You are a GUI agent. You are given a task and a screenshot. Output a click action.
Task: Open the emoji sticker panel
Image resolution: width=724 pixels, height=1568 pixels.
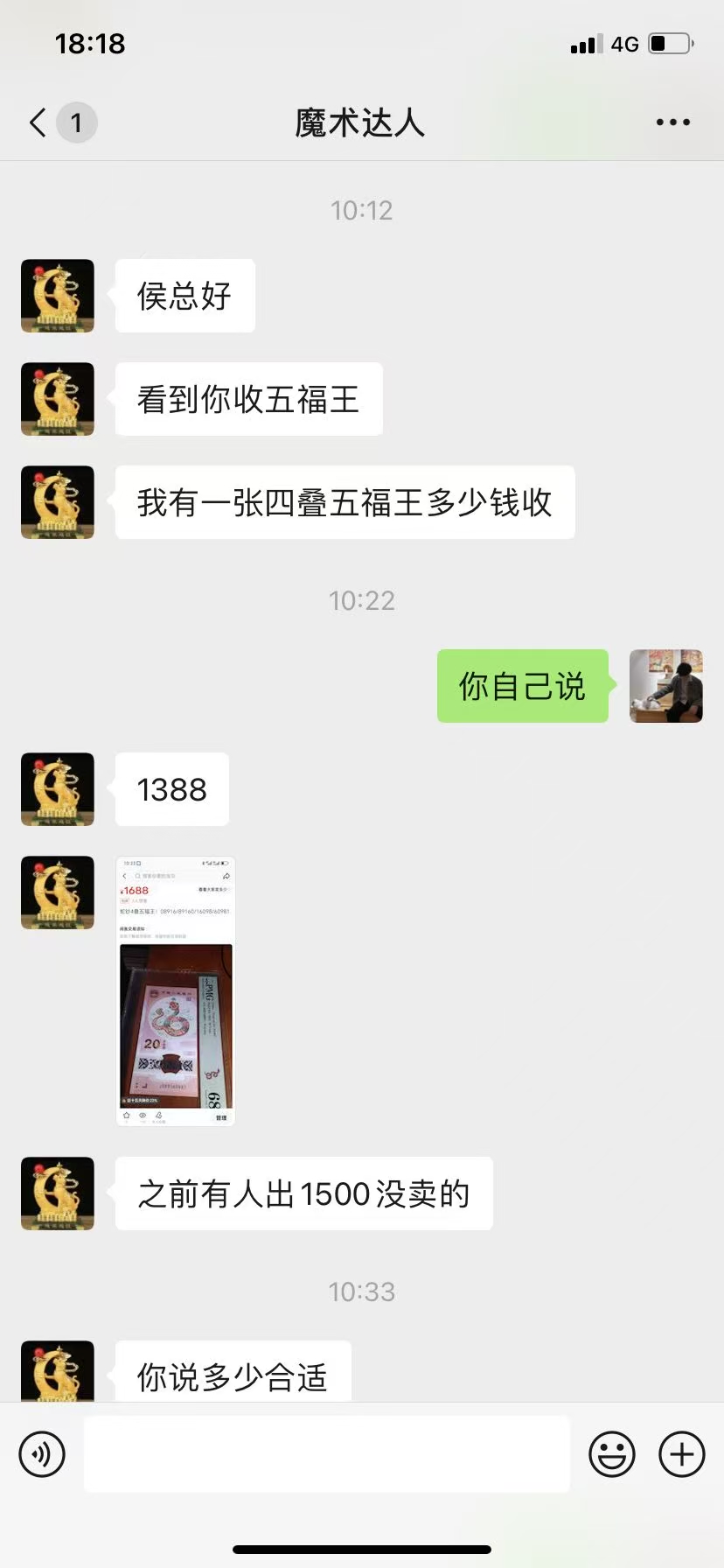[611, 1454]
